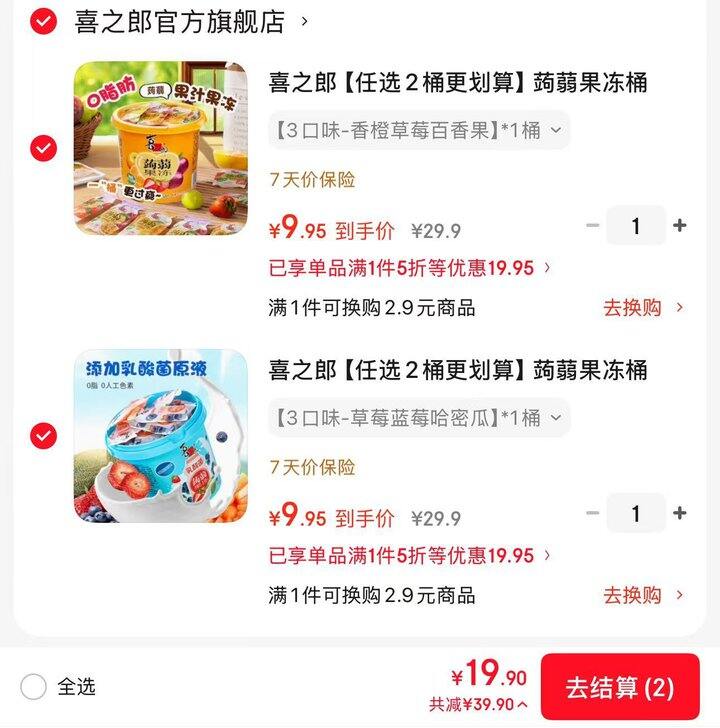
Task: Open the 草莓蓝莓哈密瓜 flavor dropdown
Action: (419, 418)
